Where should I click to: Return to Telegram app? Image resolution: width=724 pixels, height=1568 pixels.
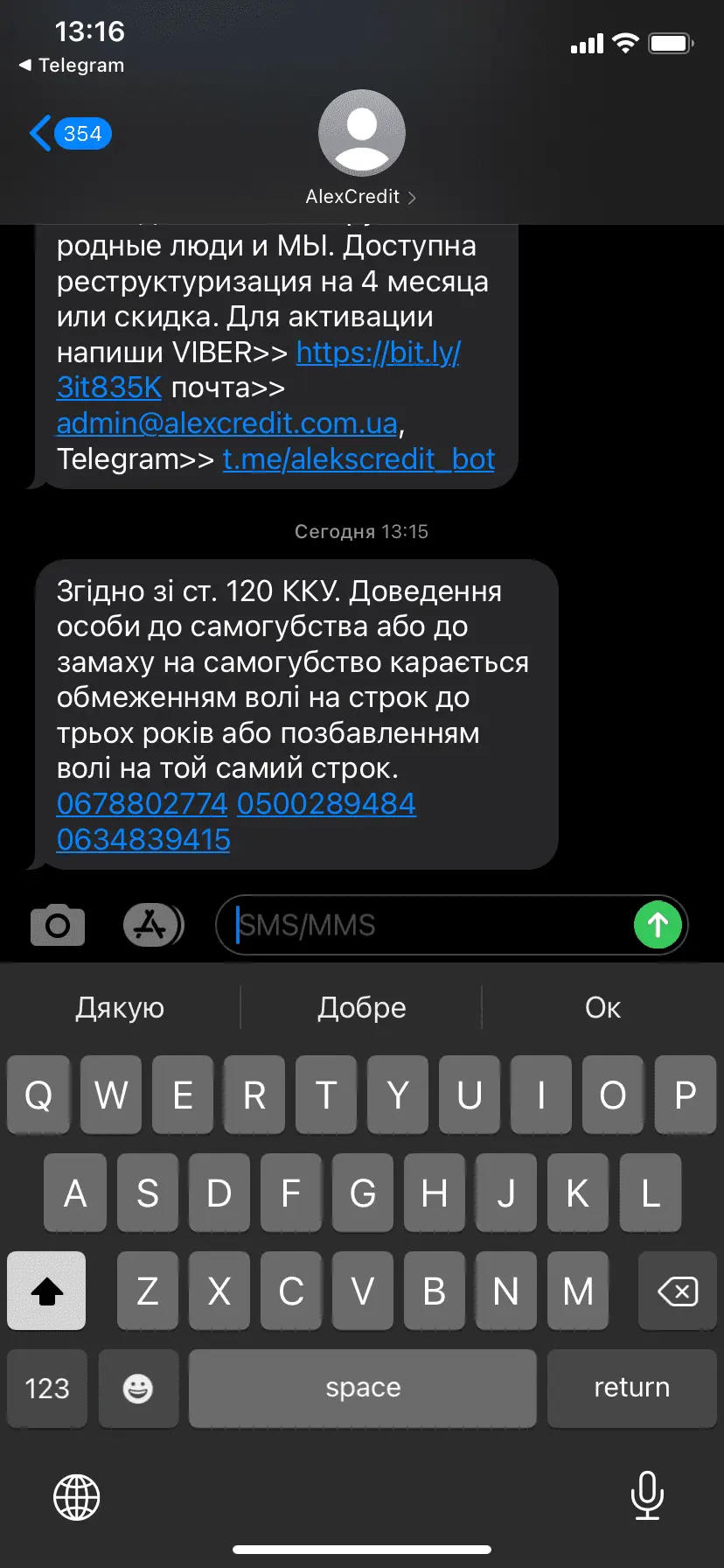[x=72, y=66]
